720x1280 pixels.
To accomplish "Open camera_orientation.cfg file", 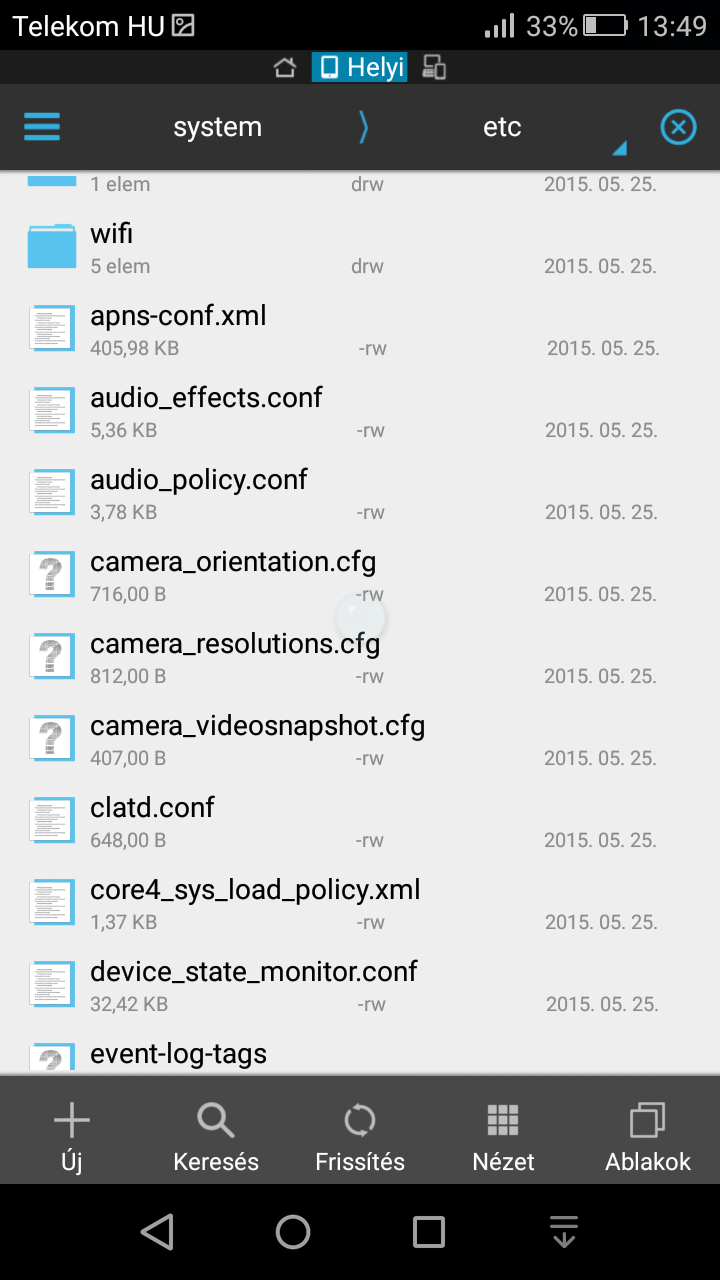I will pyautogui.click(x=360, y=577).
